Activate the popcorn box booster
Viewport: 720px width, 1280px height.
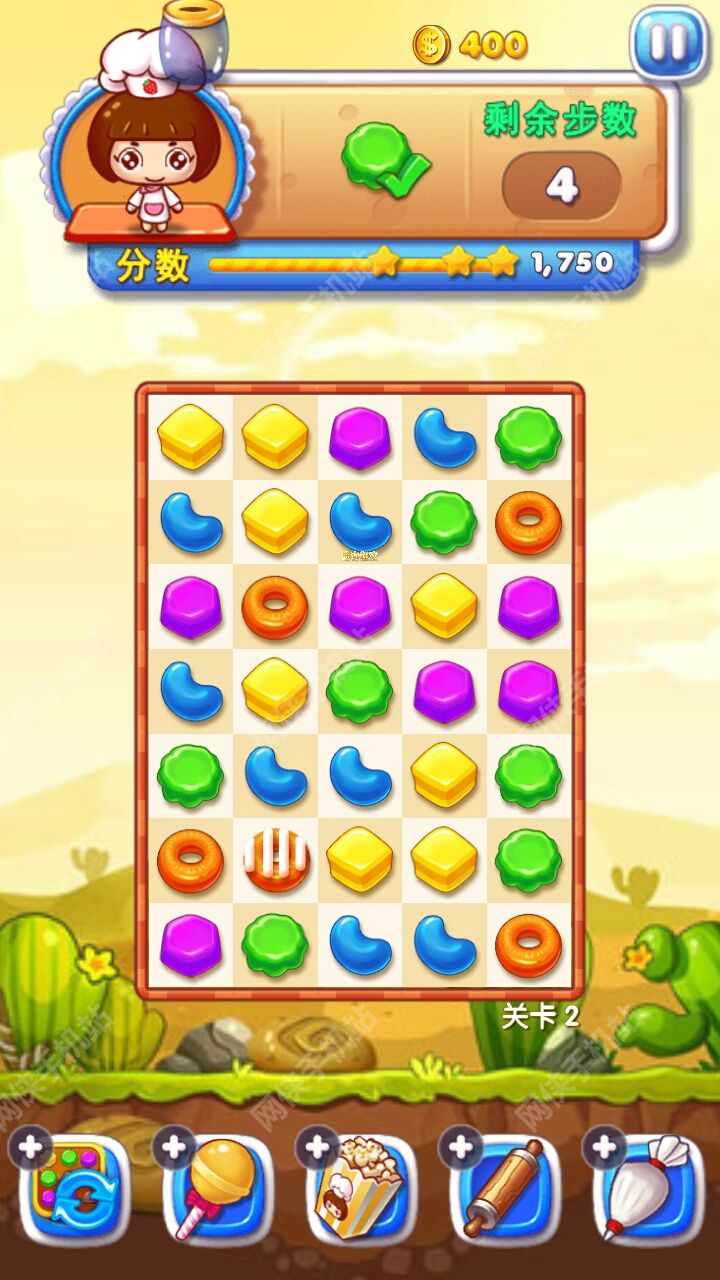(x=360, y=1188)
